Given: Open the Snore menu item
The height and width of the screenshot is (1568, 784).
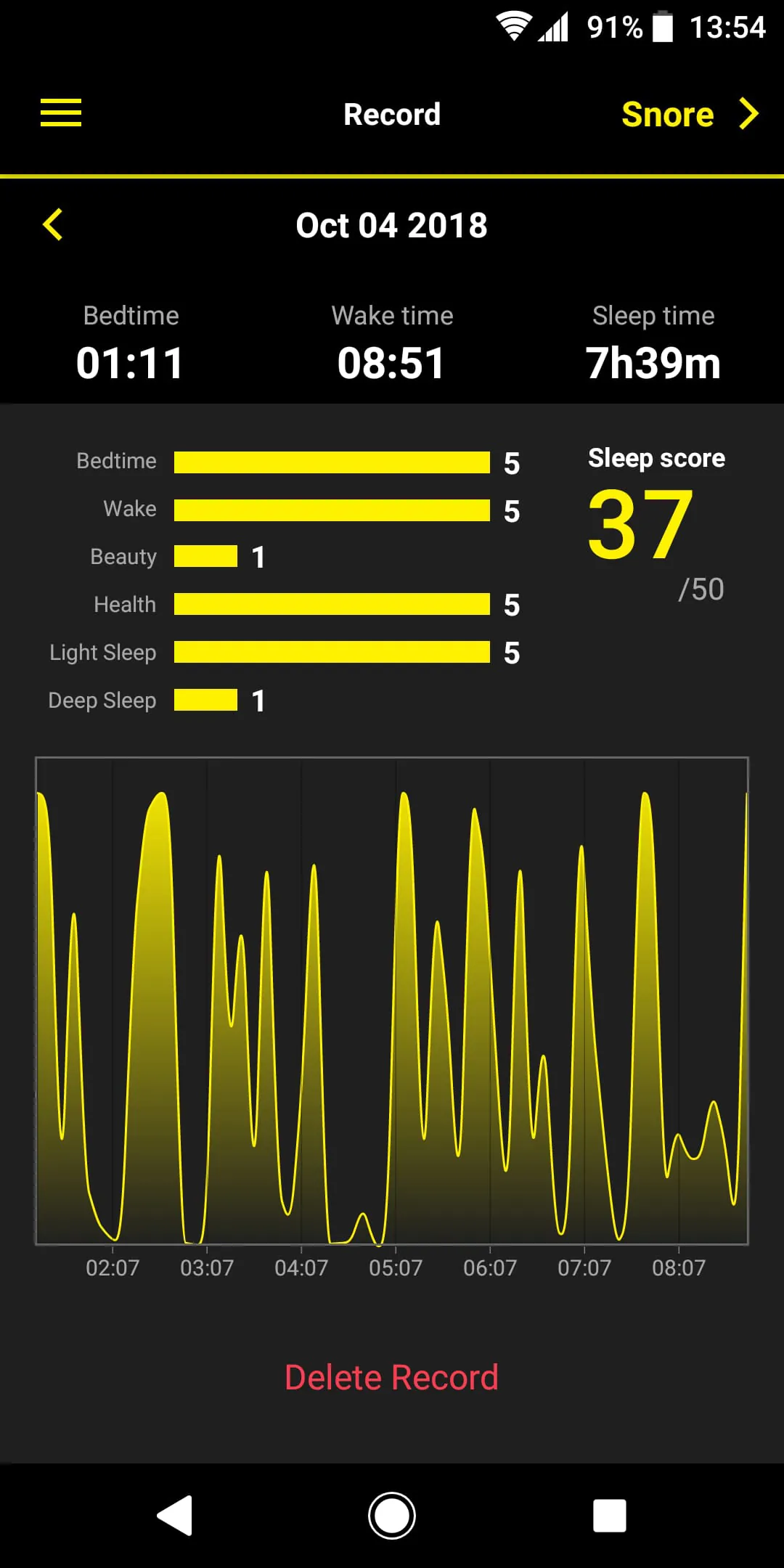Looking at the screenshot, I should 667,113.
